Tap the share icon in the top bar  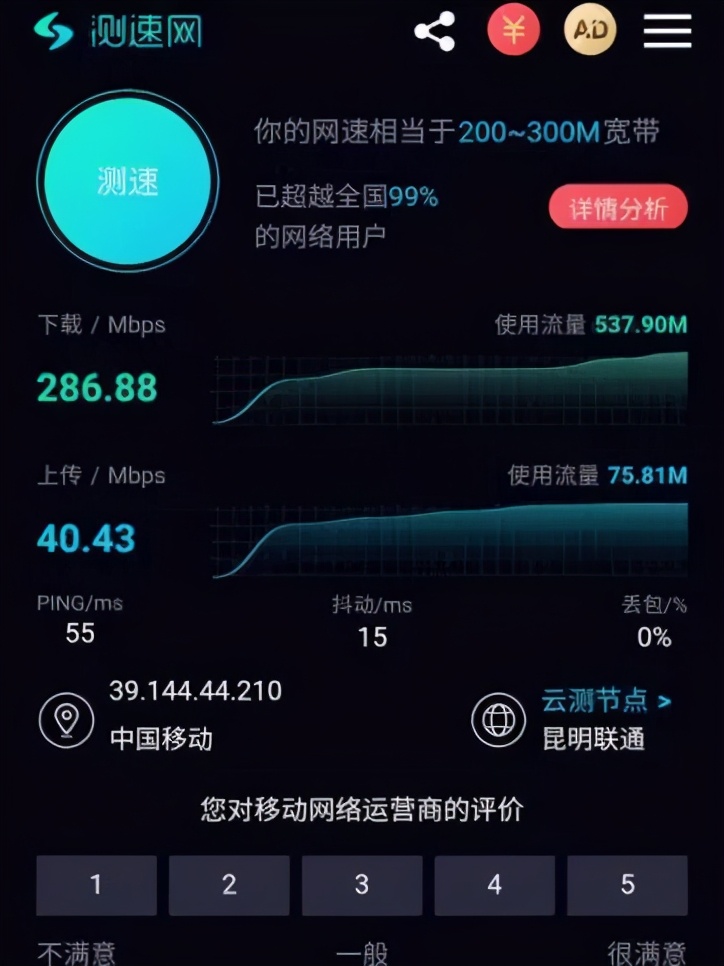click(434, 30)
